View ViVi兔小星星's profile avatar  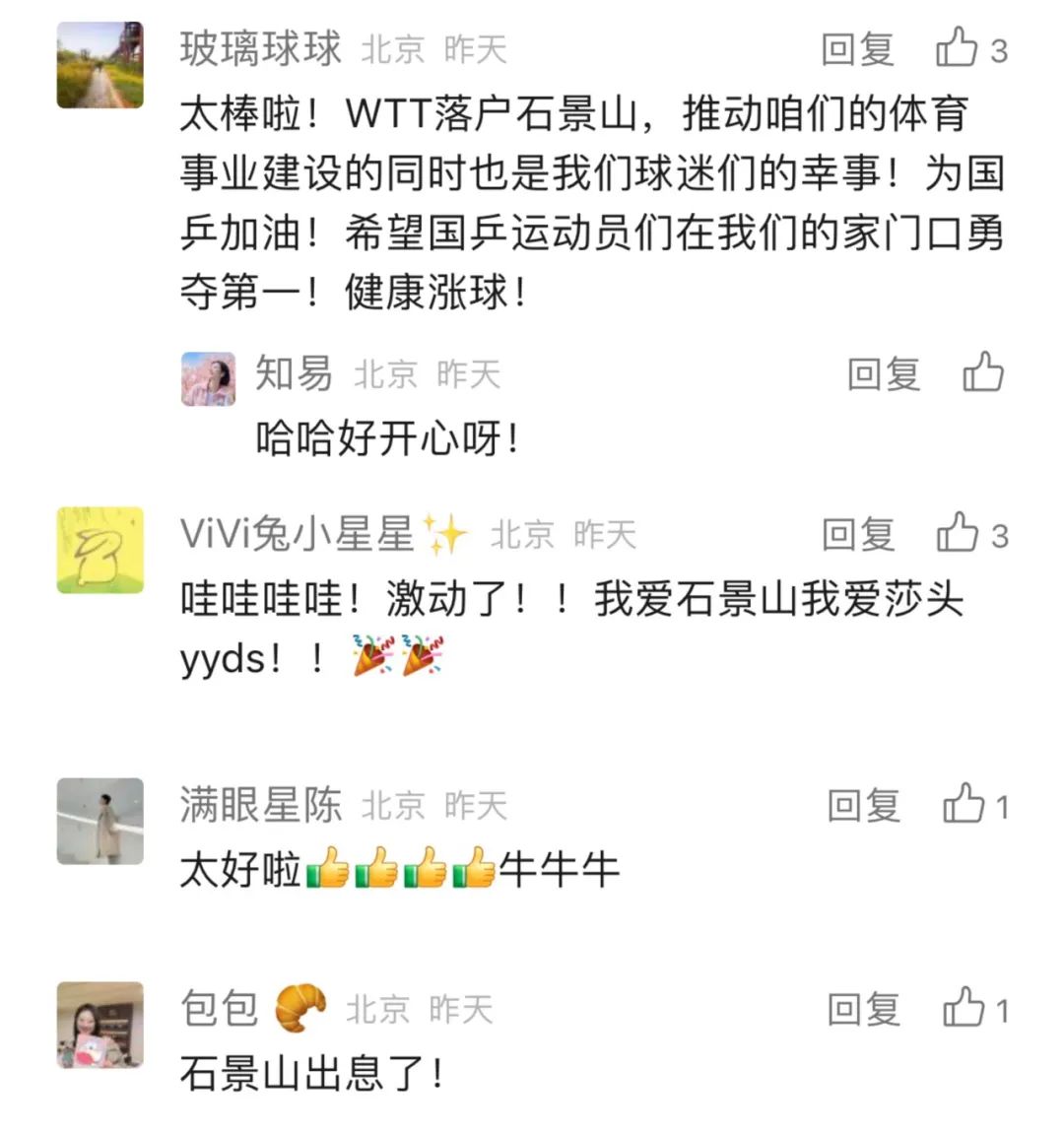pos(100,550)
